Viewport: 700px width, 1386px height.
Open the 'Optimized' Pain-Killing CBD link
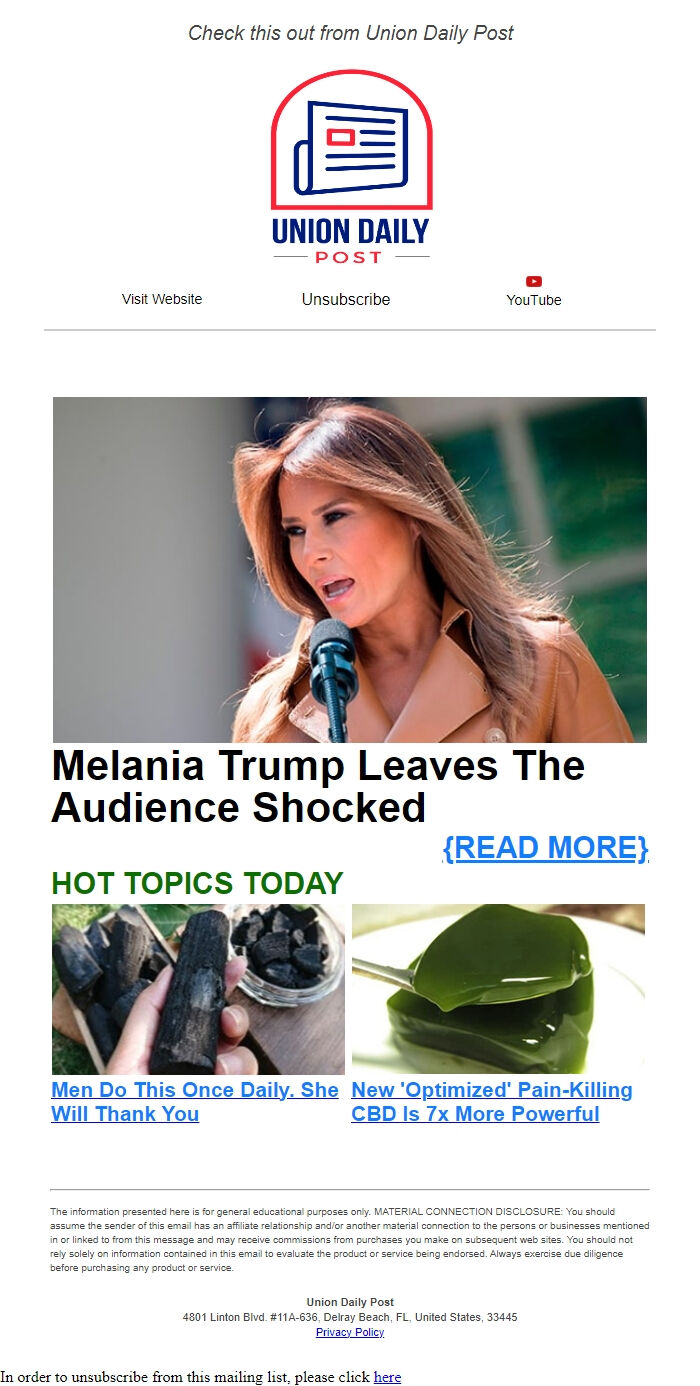pyautogui.click(x=491, y=1102)
